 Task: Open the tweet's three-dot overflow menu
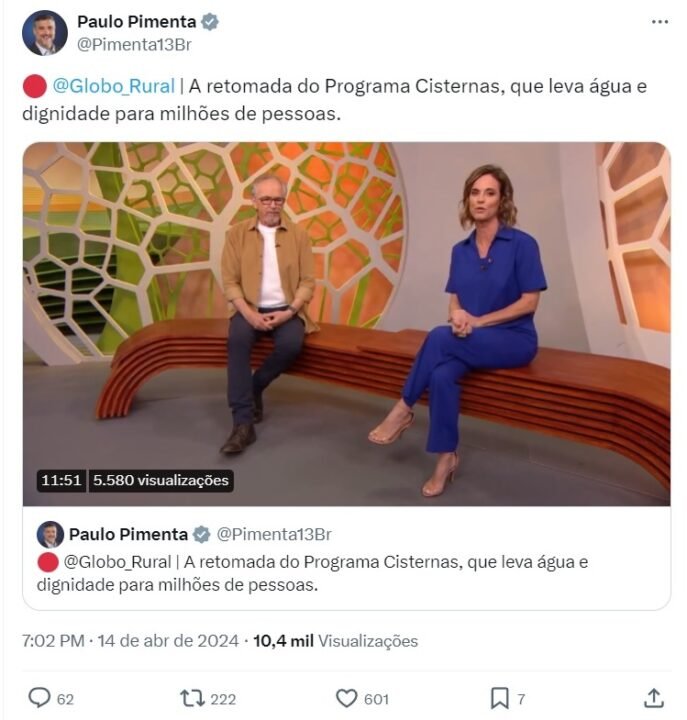(659, 22)
